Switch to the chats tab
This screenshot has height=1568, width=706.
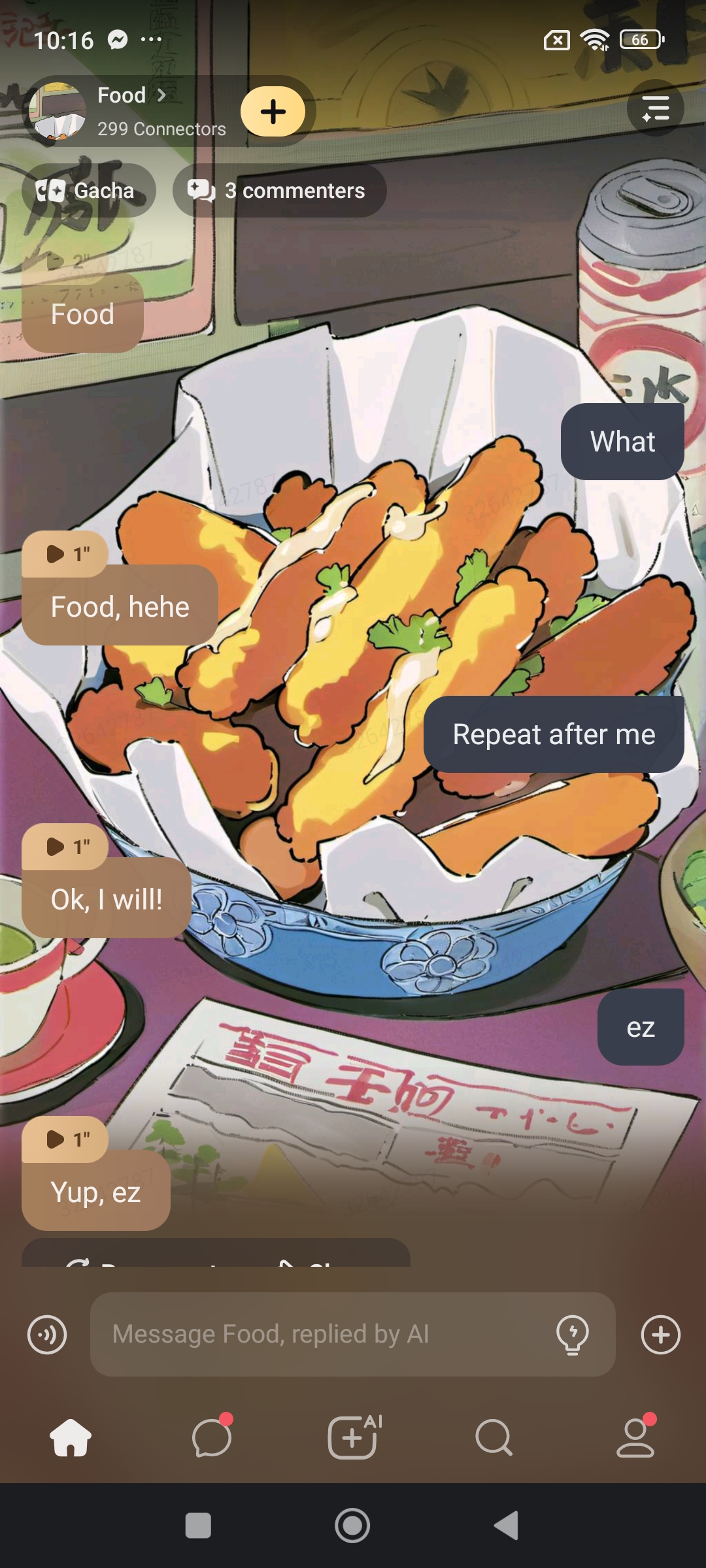[x=212, y=1437]
